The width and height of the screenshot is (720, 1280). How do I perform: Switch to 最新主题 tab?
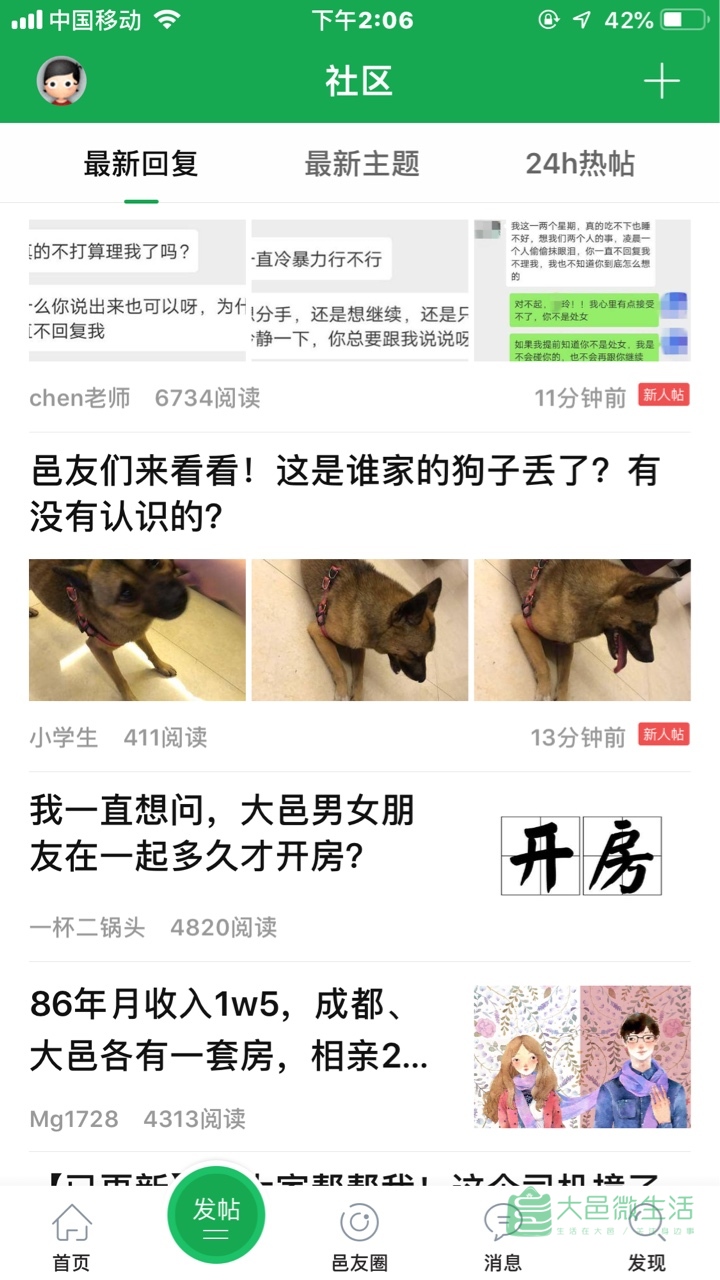(x=362, y=164)
